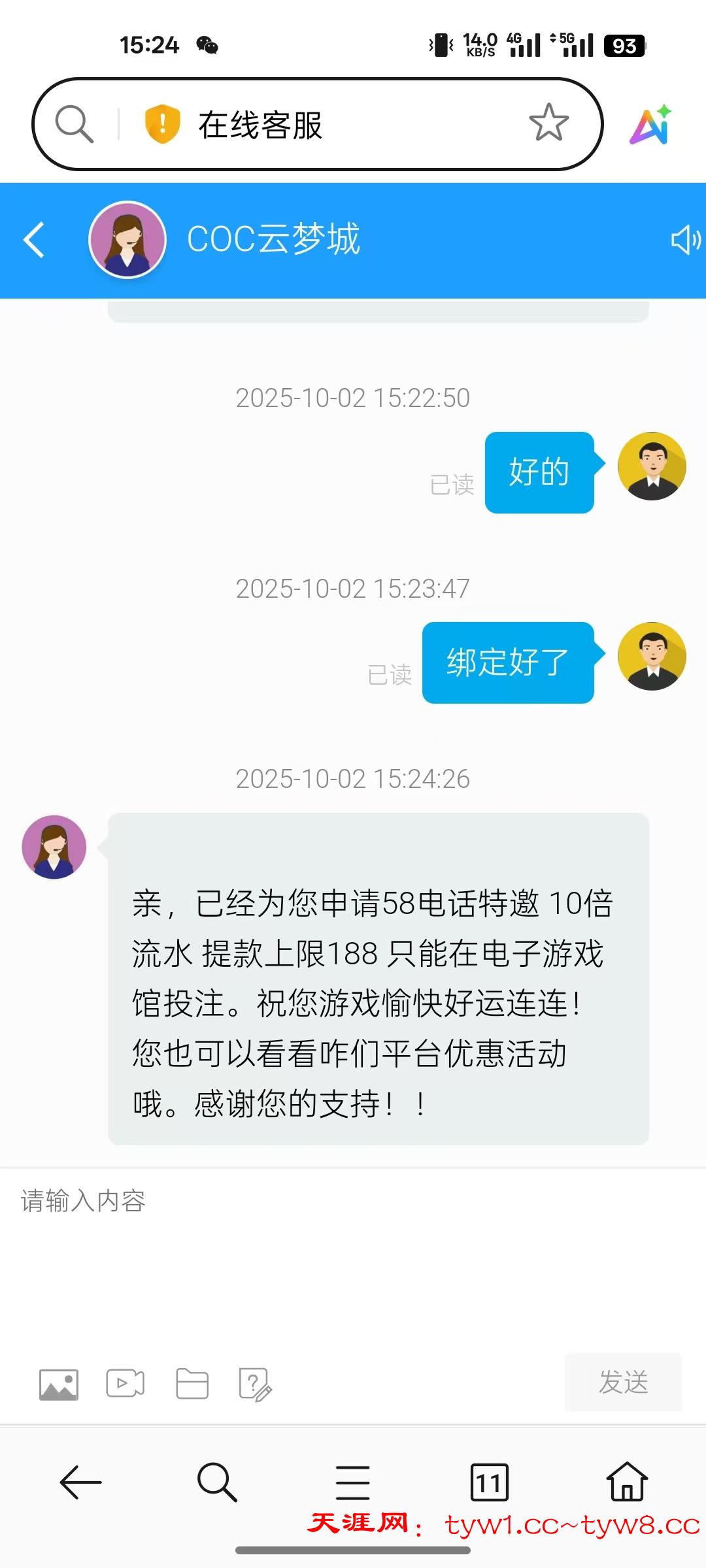Toggle the chat sound speaker icon
This screenshot has height=1568, width=706.
coord(685,240)
